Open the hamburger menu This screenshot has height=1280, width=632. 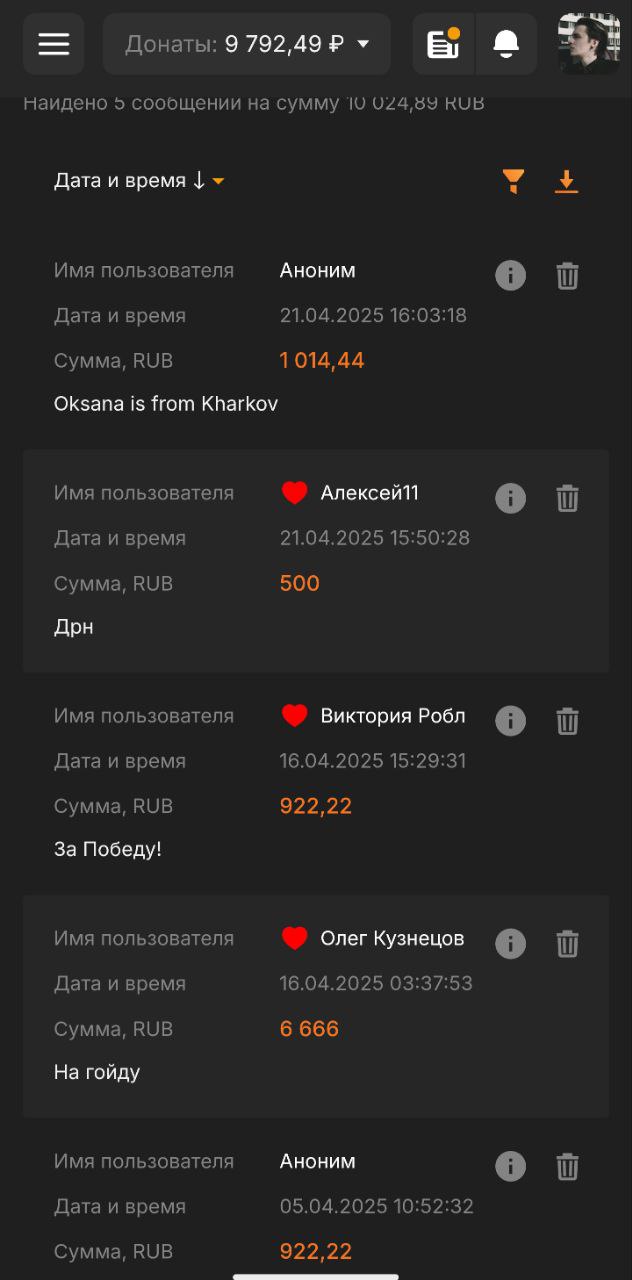point(53,44)
